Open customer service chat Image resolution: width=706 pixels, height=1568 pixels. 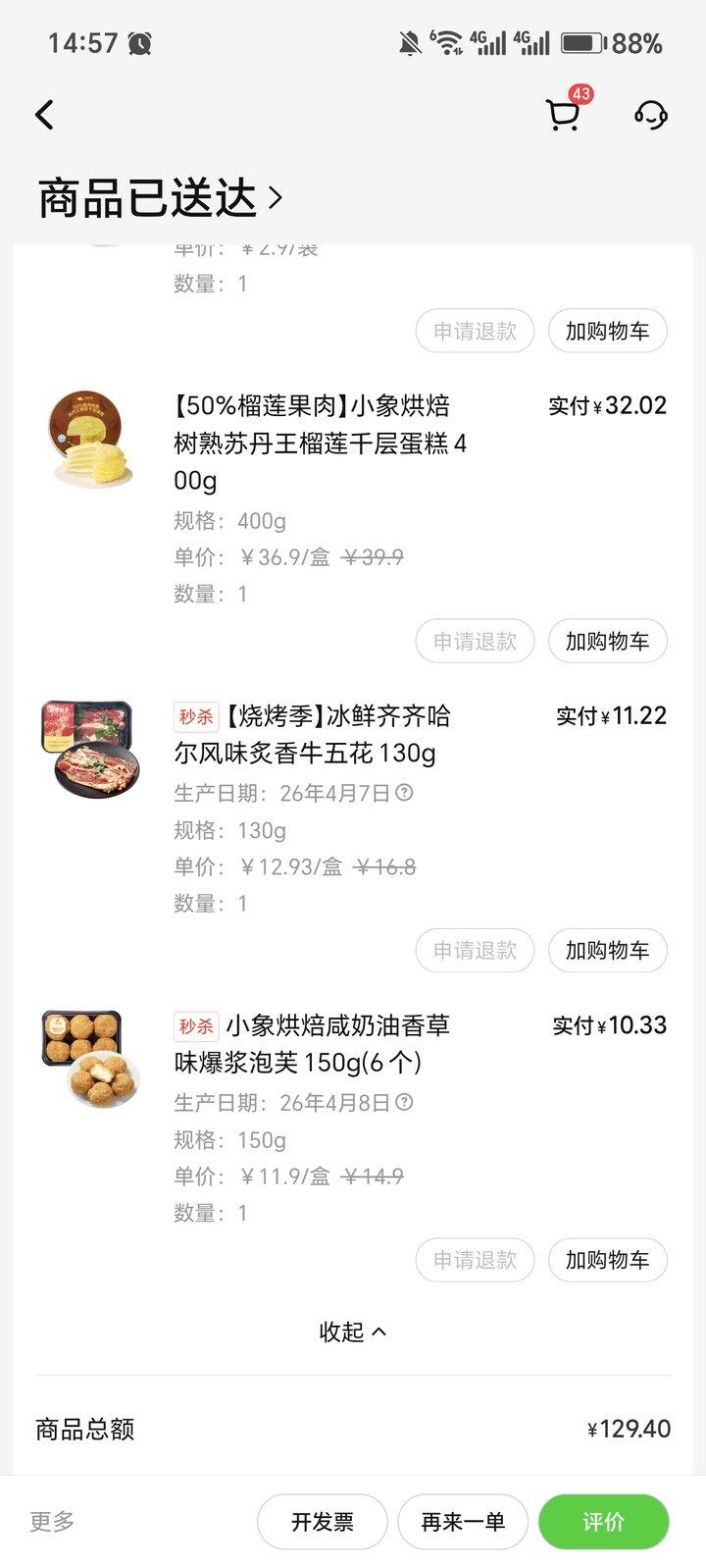[650, 115]
